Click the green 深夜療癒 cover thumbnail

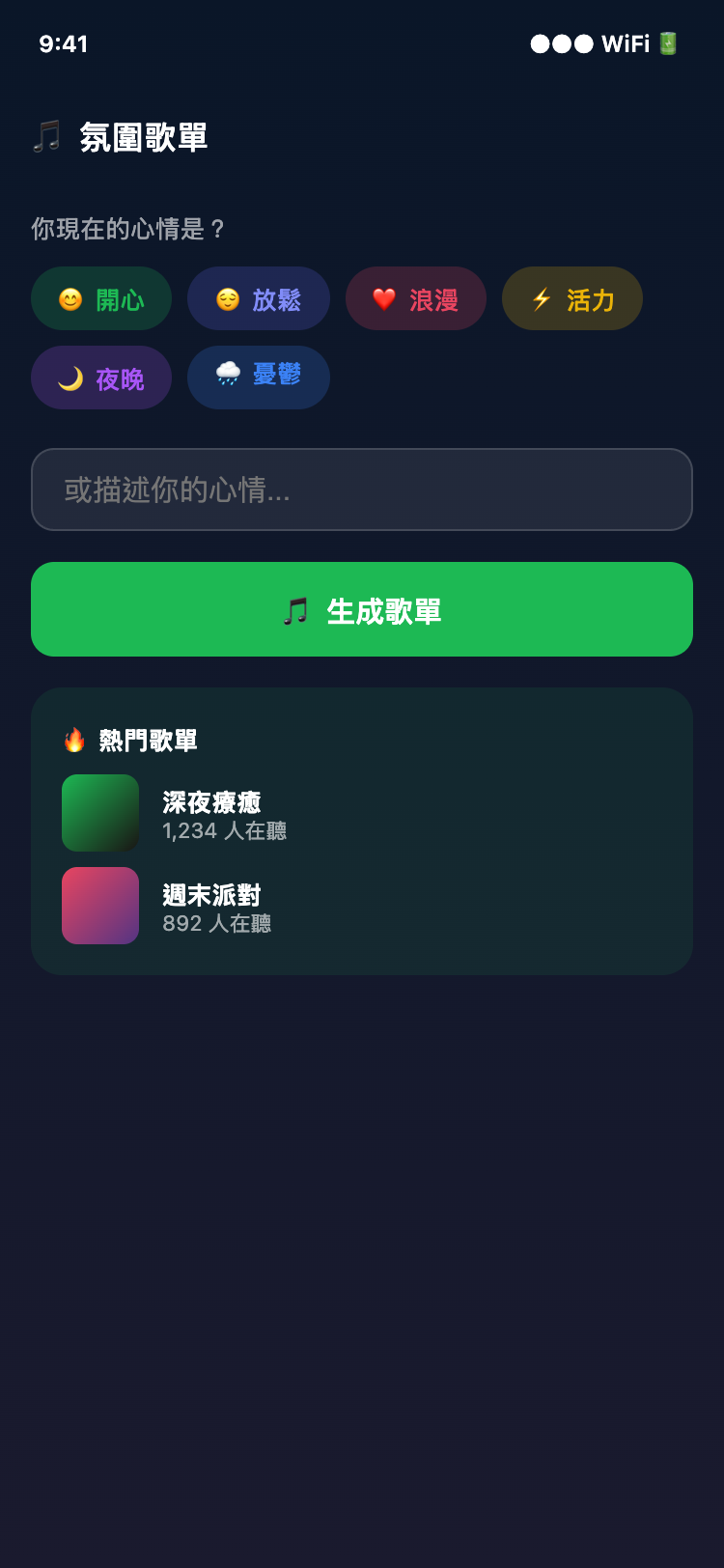[x=99, y=812]
